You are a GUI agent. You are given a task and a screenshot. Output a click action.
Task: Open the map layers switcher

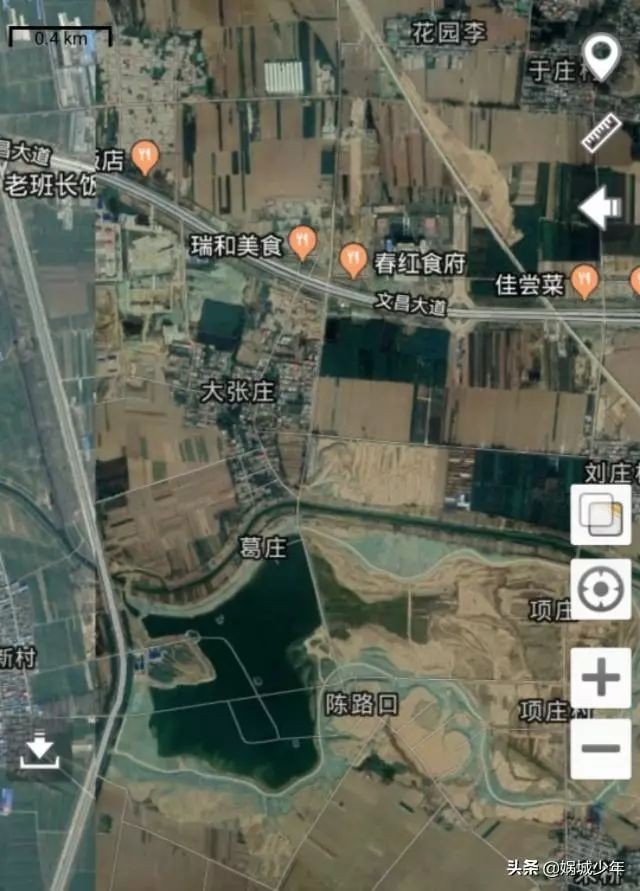[600, 515]
